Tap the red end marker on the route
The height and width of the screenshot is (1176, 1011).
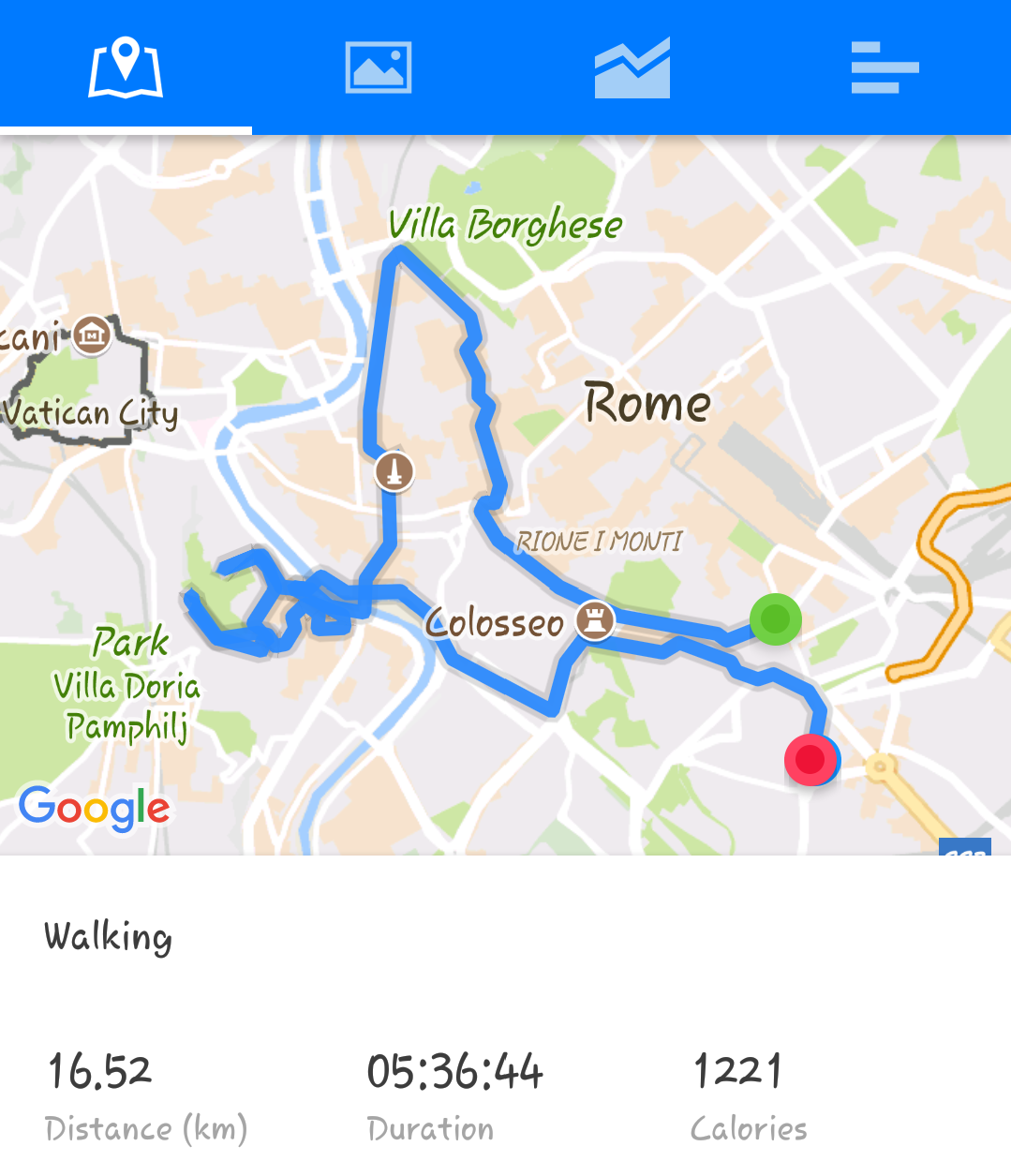[810, 759]
